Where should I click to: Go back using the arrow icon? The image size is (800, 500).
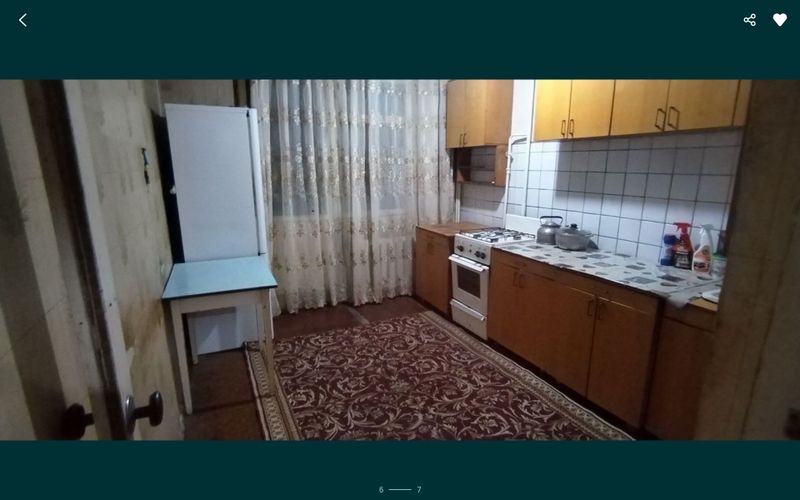tap(23, 20)
